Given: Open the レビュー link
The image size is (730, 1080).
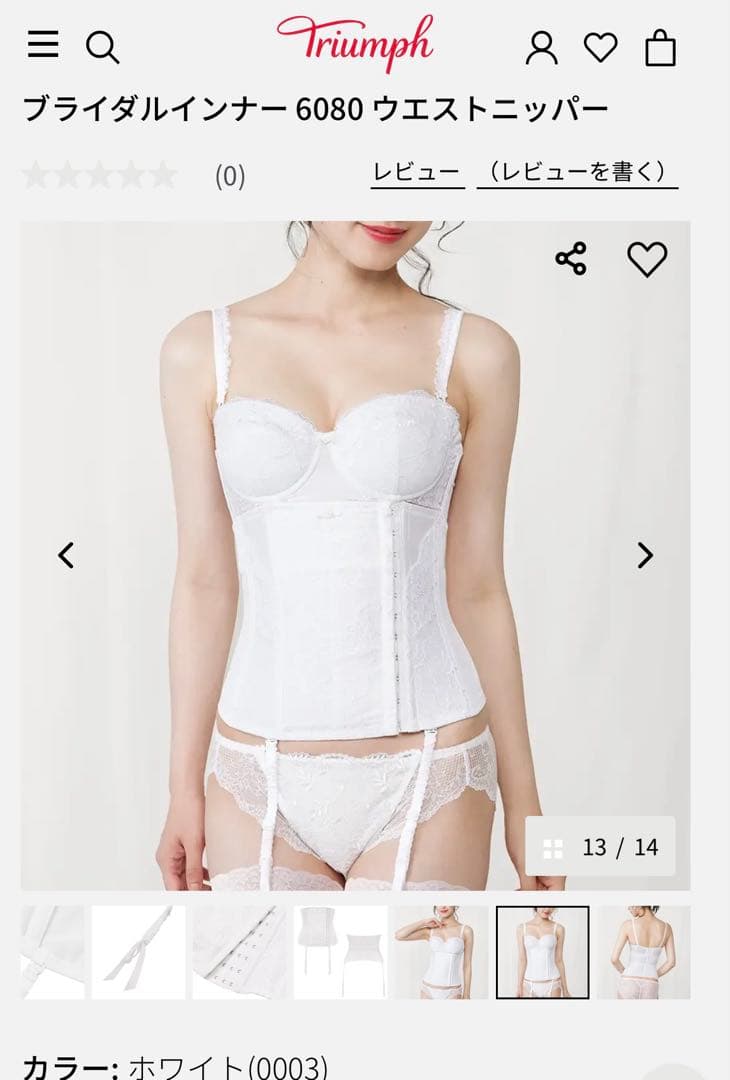Looking at the screenshot, I should click(x=416, y=172).
